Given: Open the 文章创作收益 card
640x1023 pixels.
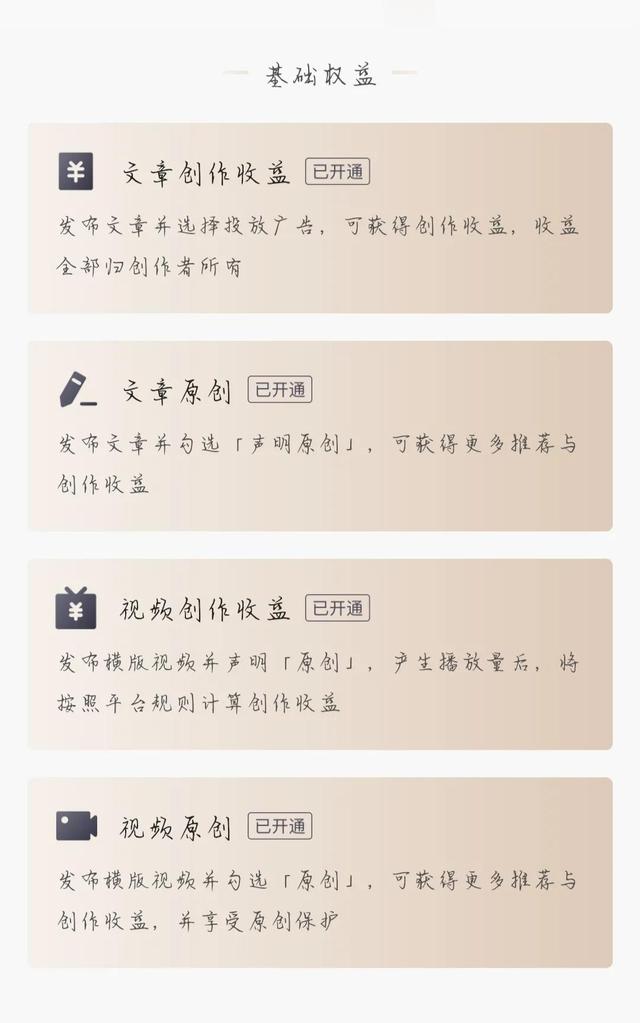Looking at the screenshot, I should click(320, 218).
